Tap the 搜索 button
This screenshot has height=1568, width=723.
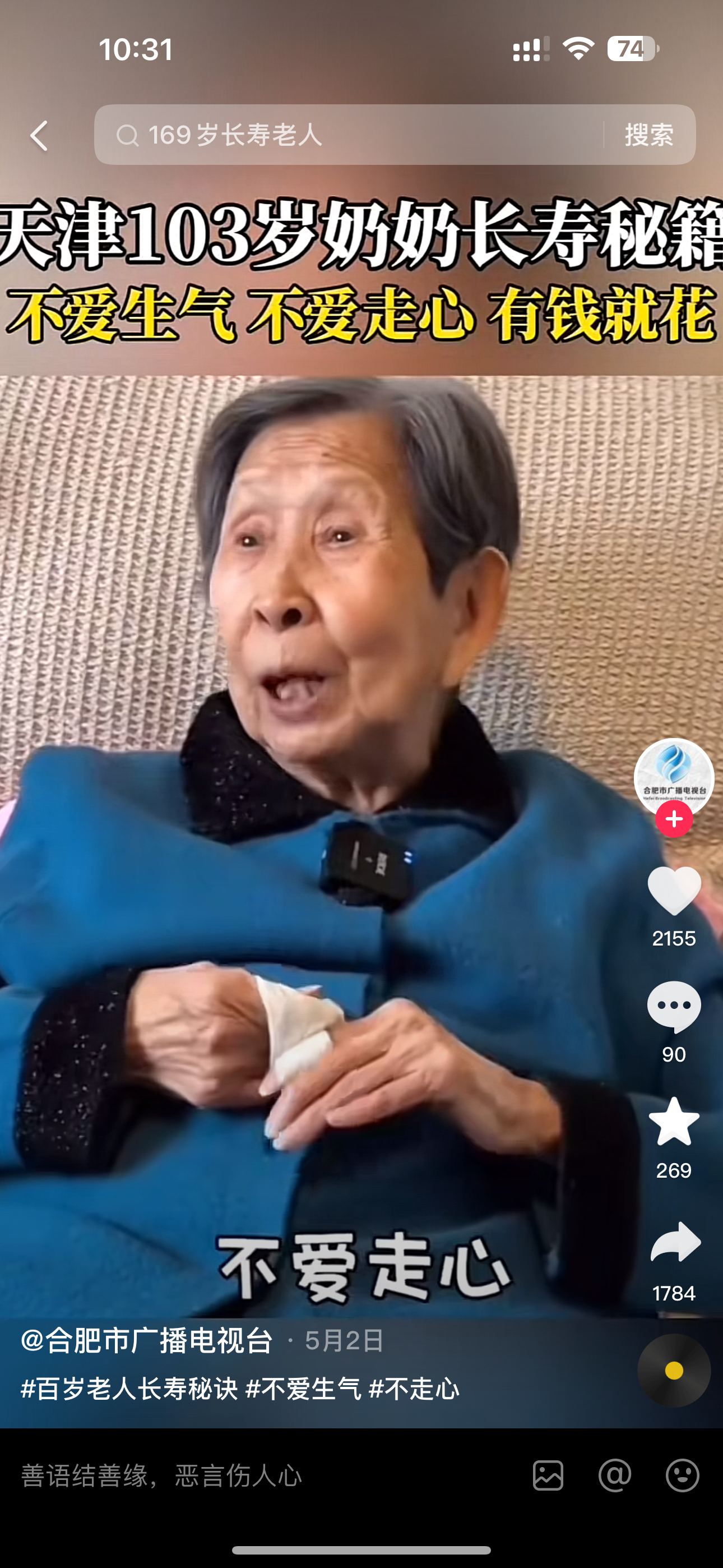pyautogui.click(x=649, y=135)
